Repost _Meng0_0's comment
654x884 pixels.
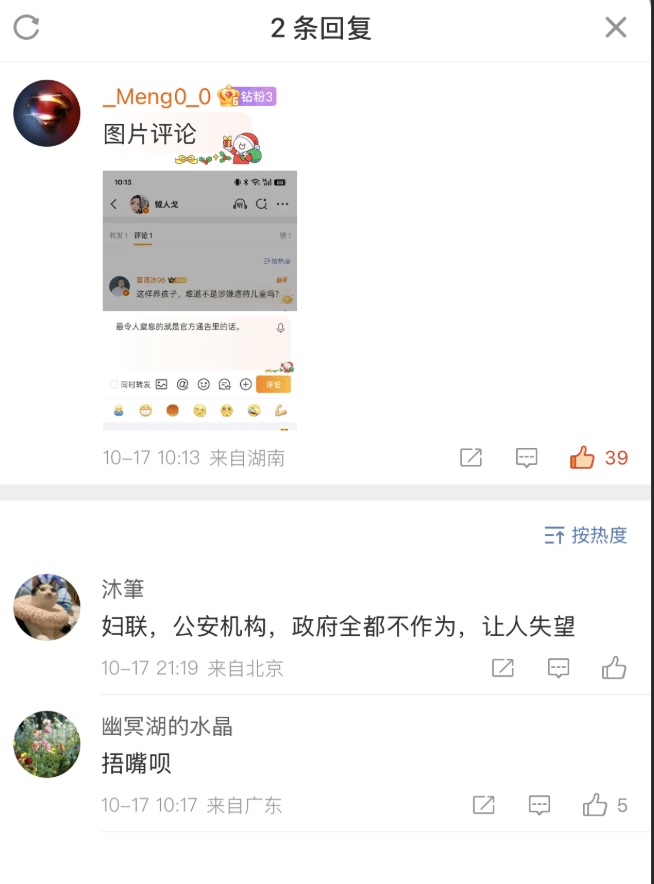point(471,458)
